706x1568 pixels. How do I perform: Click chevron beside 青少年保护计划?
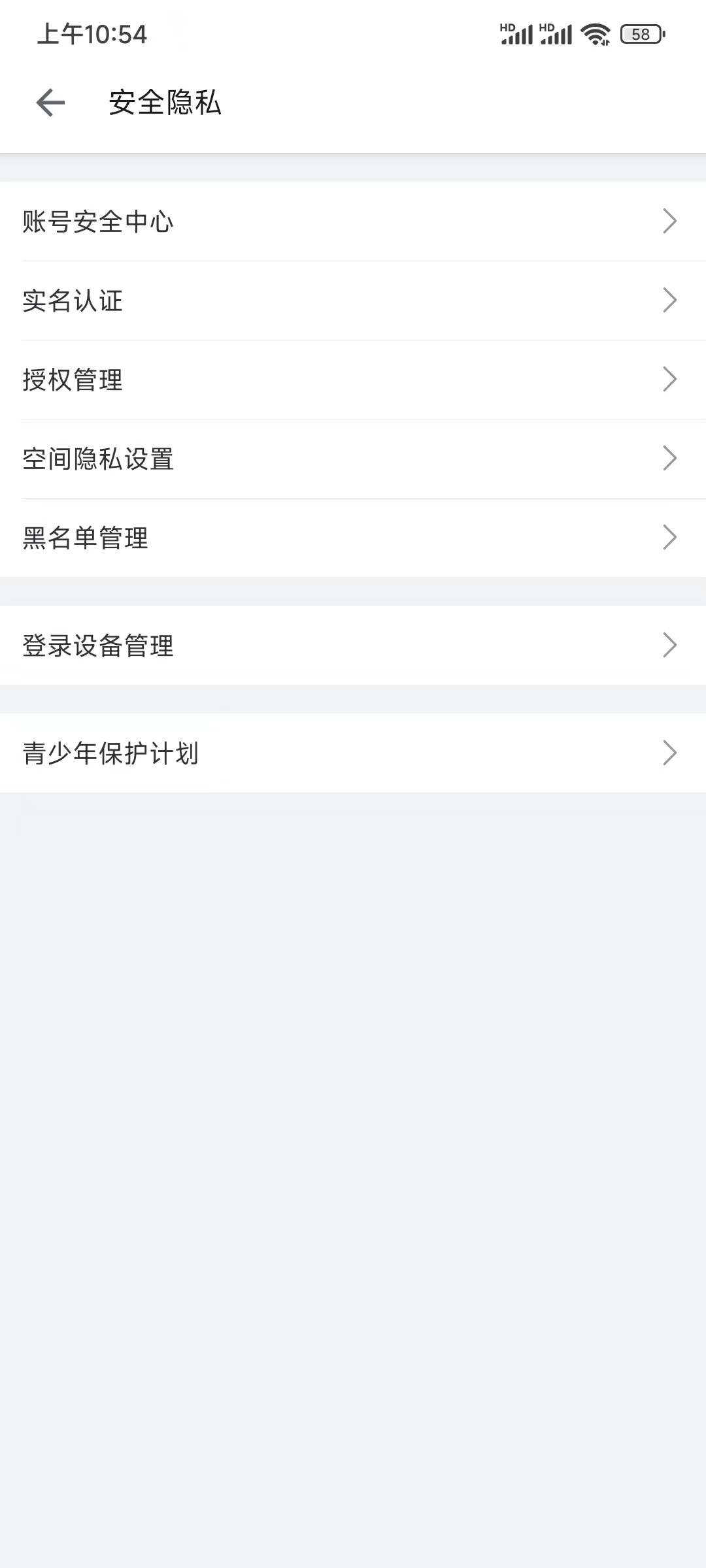(x=669, y=754)
